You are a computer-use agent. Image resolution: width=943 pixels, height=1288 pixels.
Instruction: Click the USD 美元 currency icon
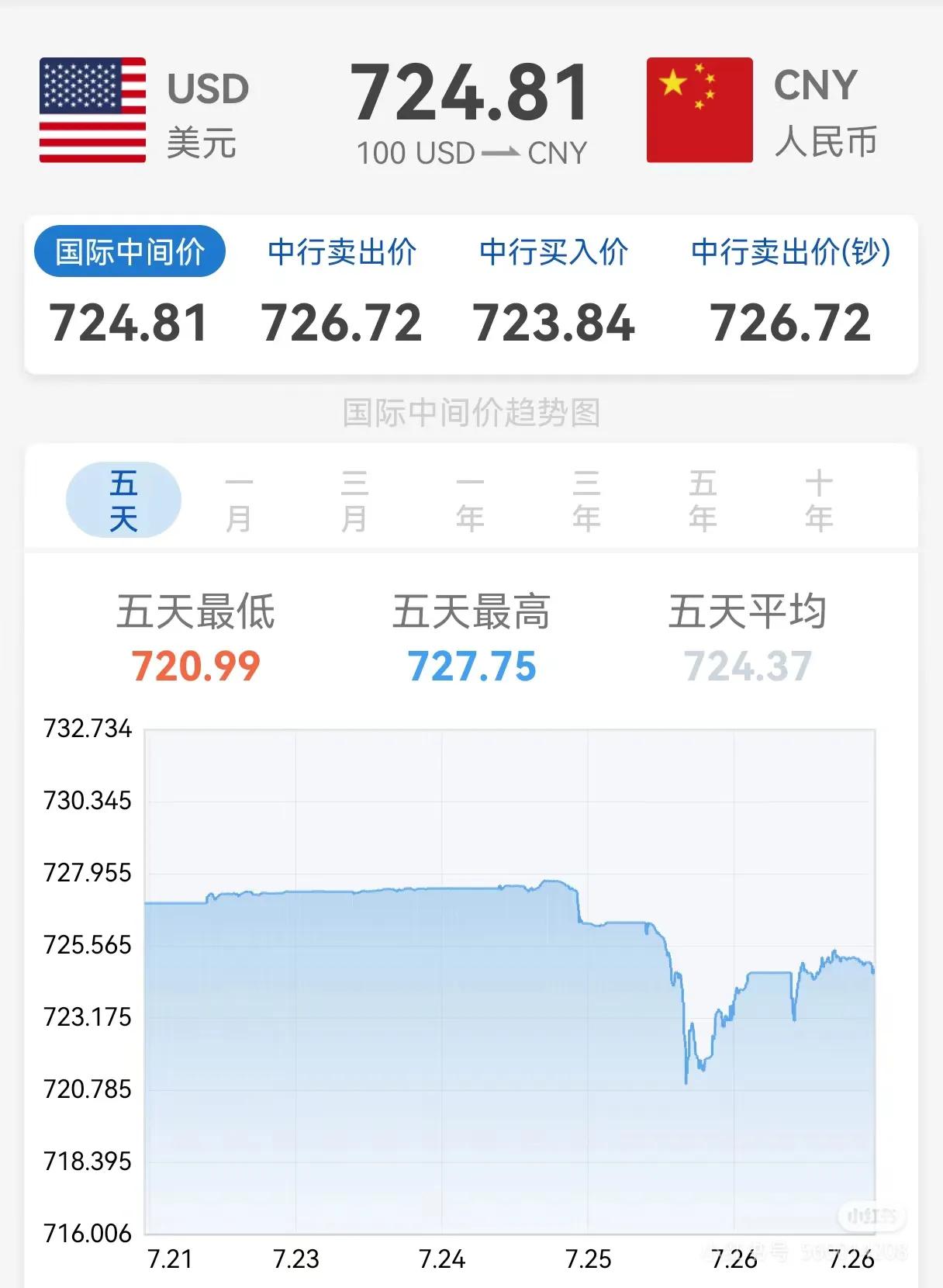(93, 109)
